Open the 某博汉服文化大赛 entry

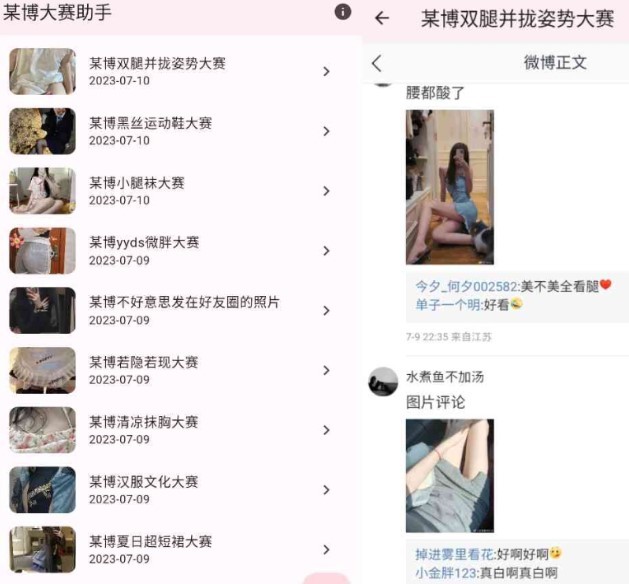(180, 490)
